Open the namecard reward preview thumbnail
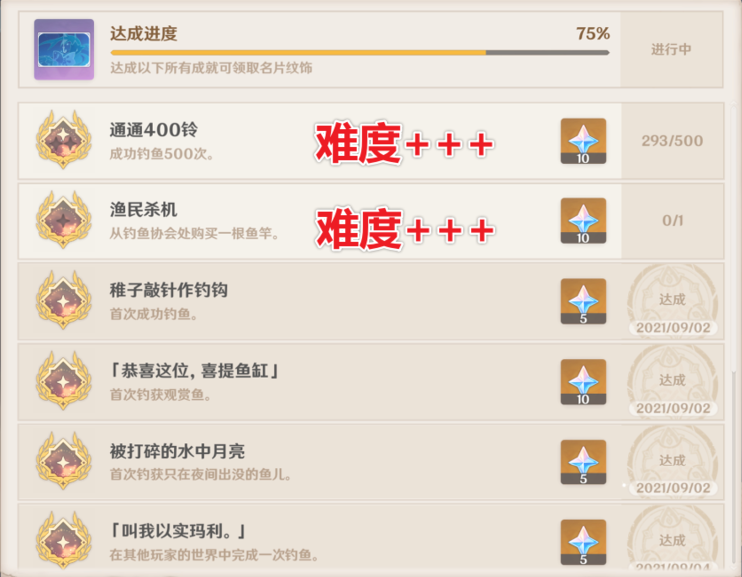The image size is (742, 577). [64, 50]
